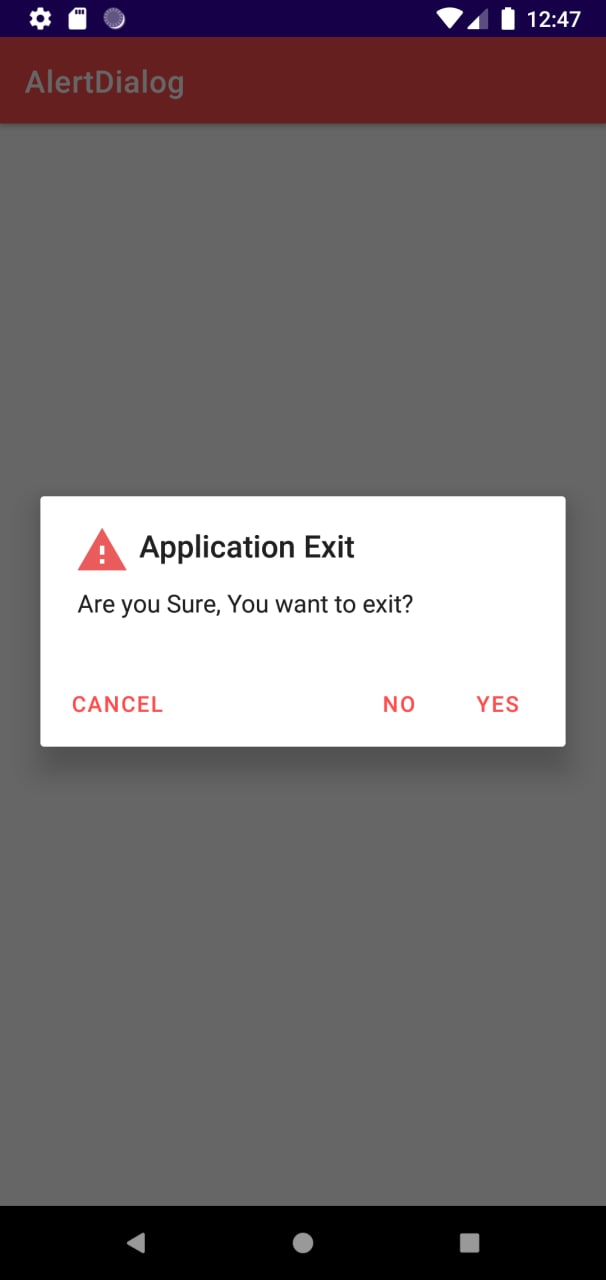Go back using the system back button

pyautogui.click(x=136, y=1243)
